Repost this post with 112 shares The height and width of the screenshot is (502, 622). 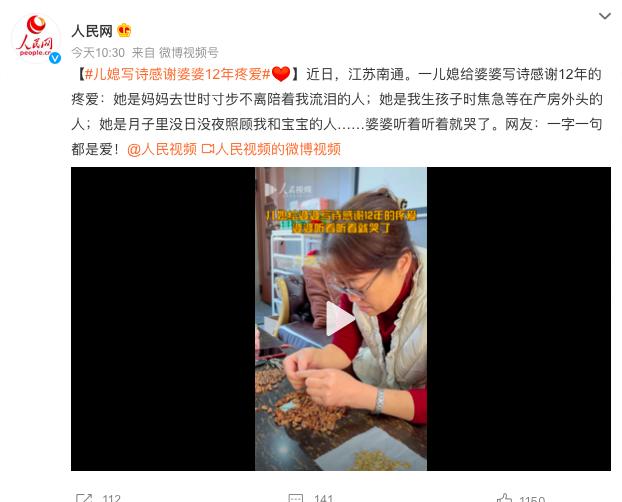tap(98, 497)
